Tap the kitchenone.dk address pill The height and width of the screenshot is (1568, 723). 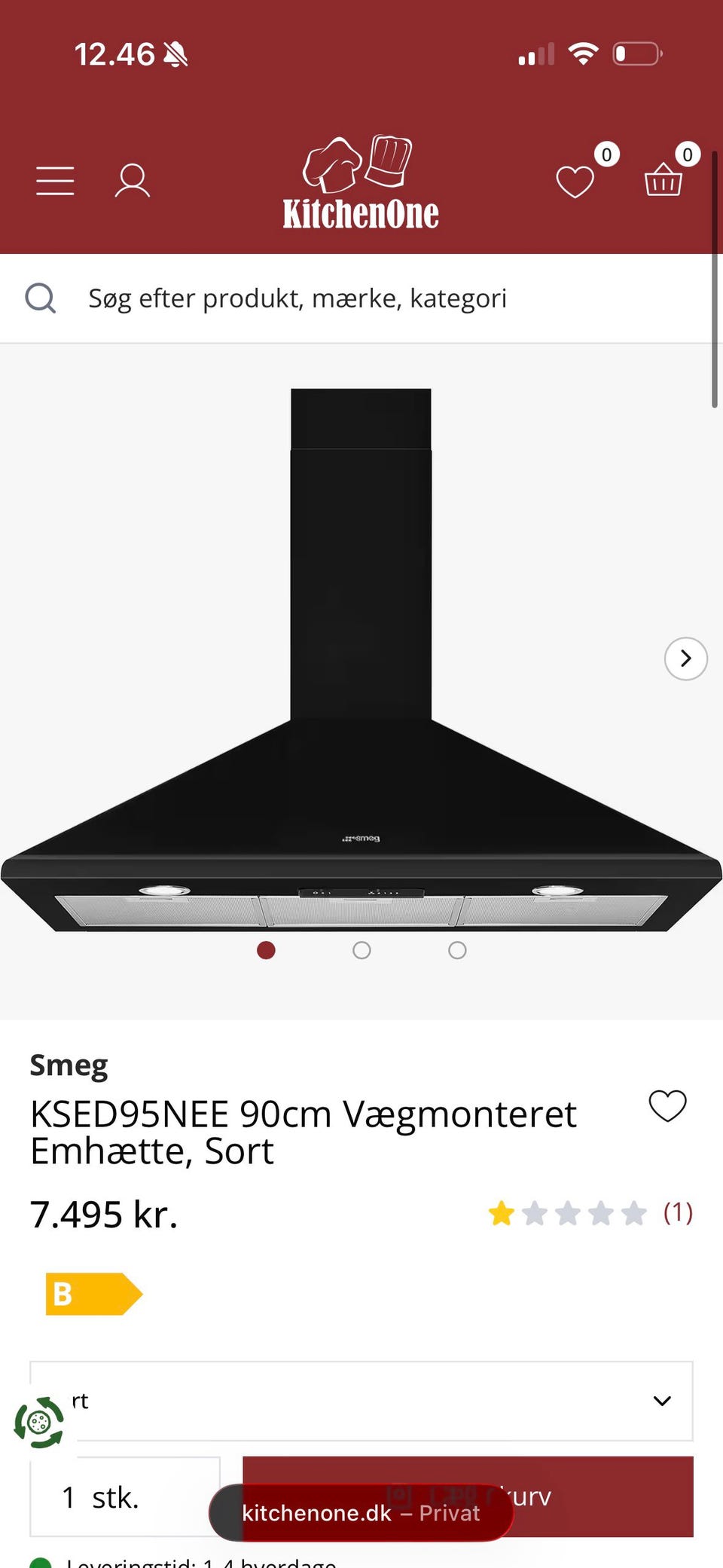click(361, 1512)
